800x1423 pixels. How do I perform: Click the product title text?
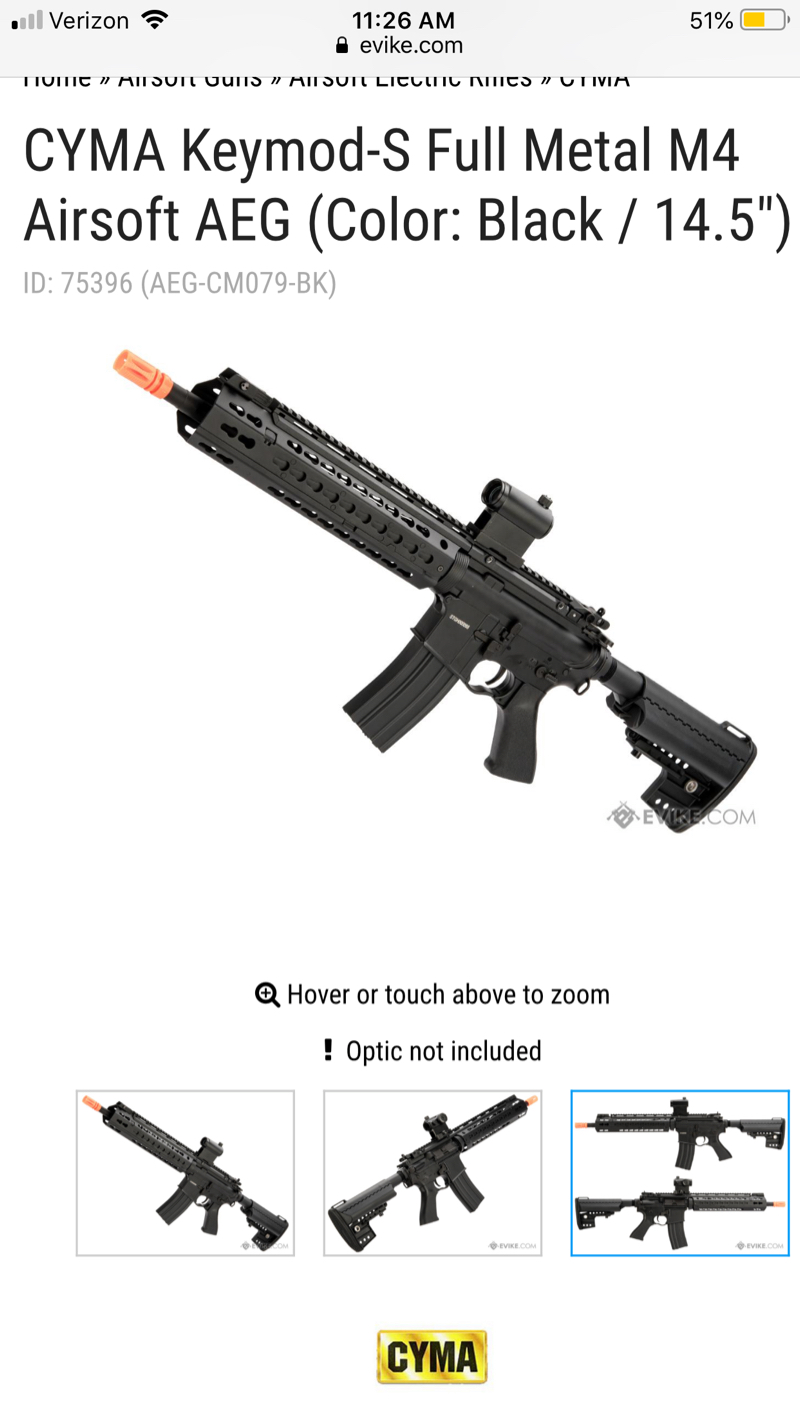[x=400, y=185]
